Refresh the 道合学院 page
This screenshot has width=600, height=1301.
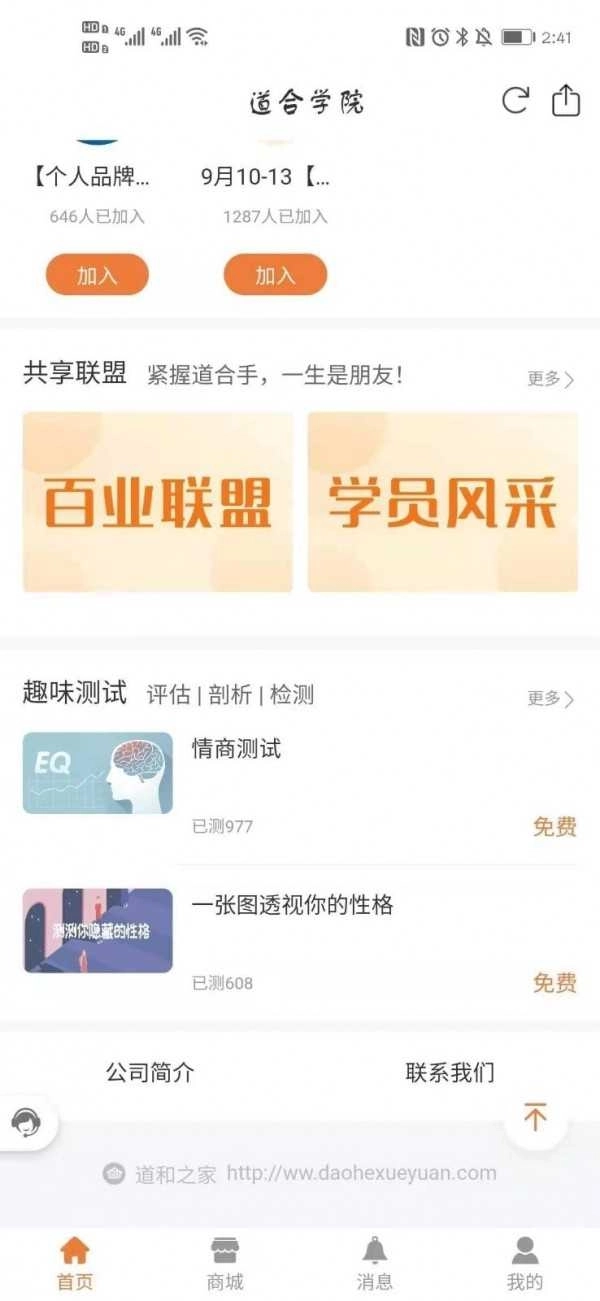(515, 100)
